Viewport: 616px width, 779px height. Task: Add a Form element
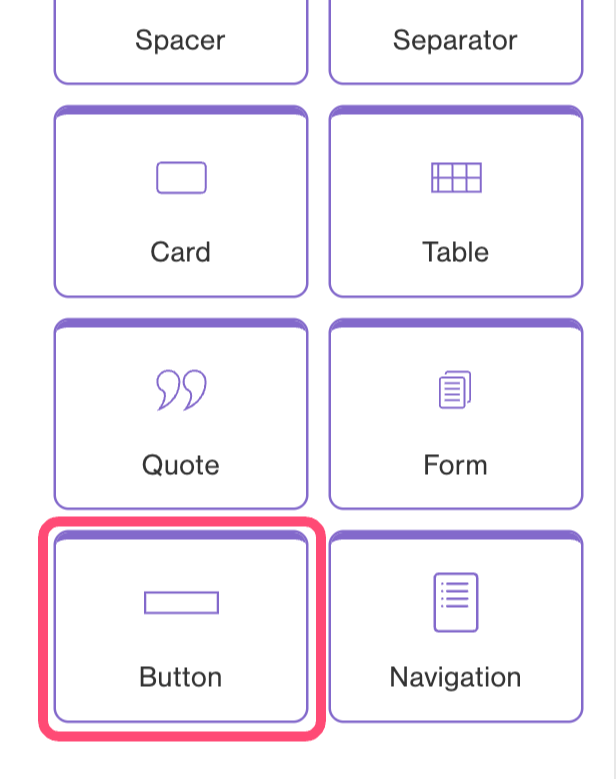(x=455, y=415)
